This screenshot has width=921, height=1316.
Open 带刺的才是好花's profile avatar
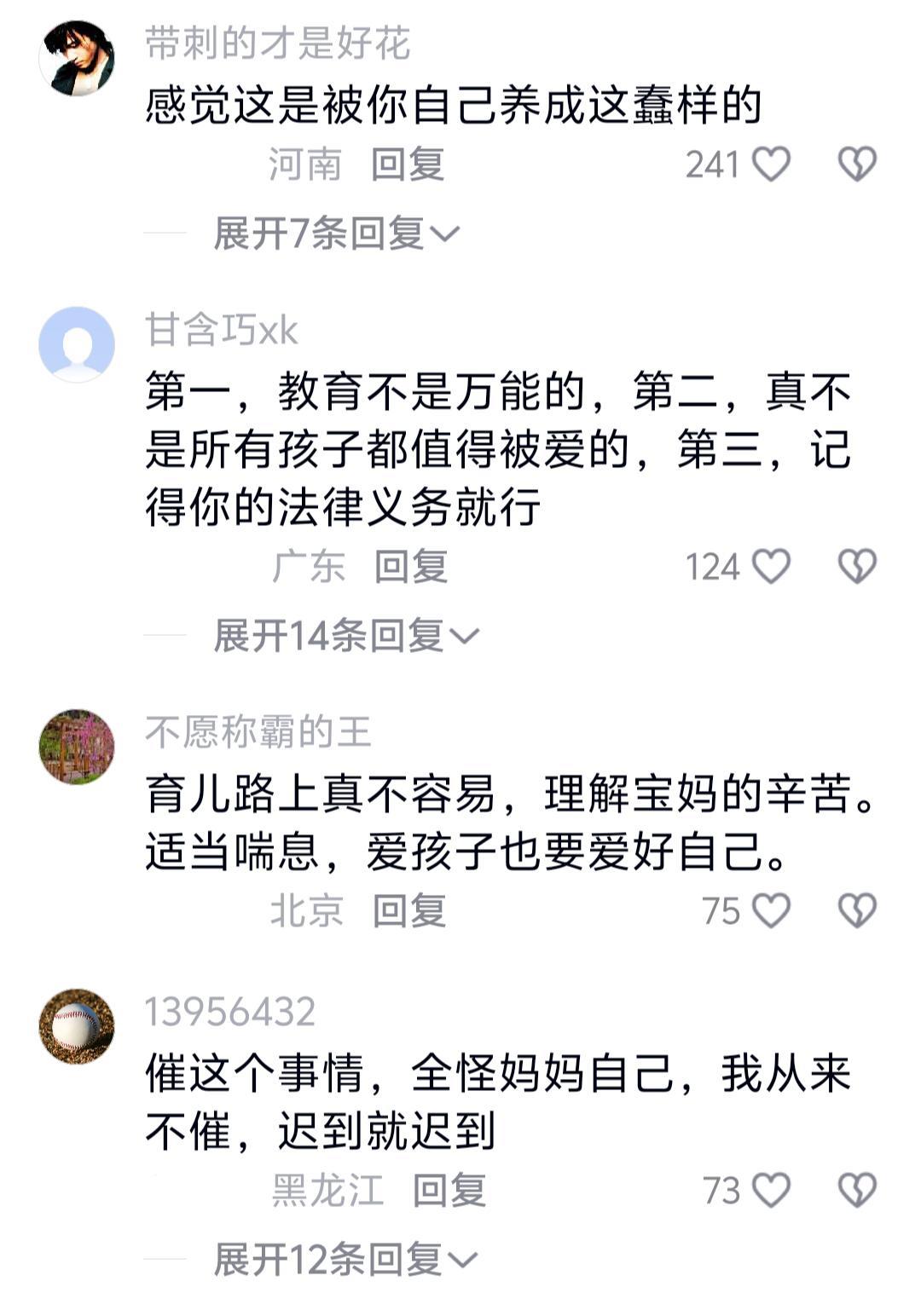77,58
